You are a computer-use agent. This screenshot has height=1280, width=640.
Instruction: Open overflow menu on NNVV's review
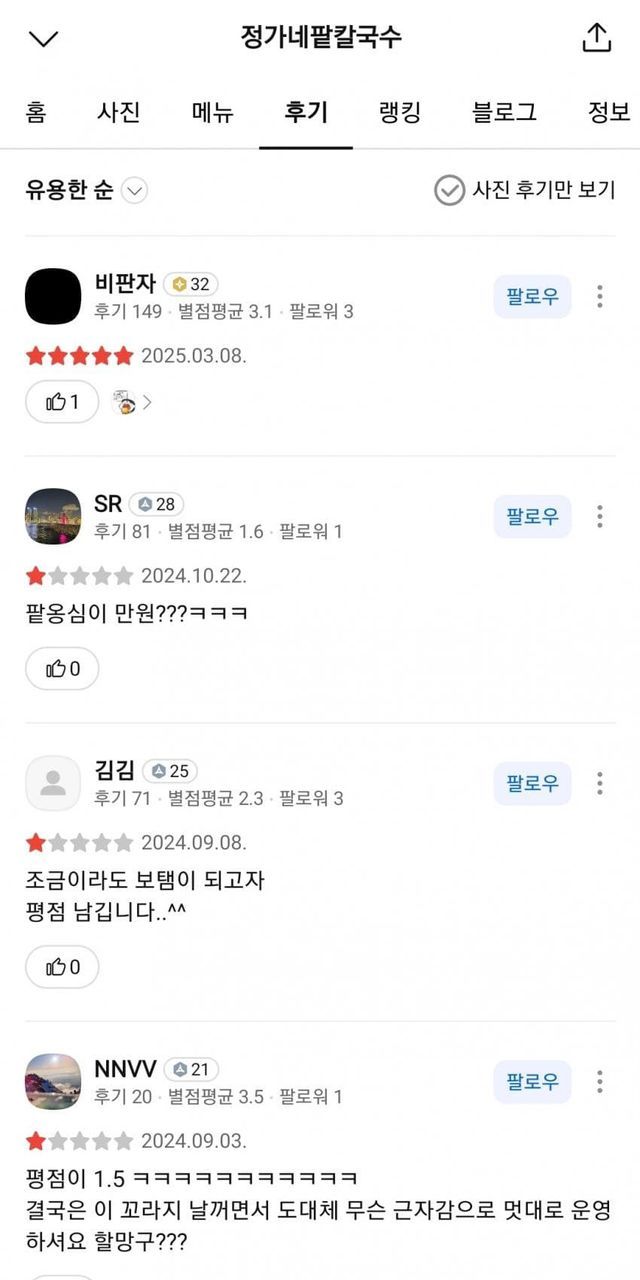[x=600, y=1081]
